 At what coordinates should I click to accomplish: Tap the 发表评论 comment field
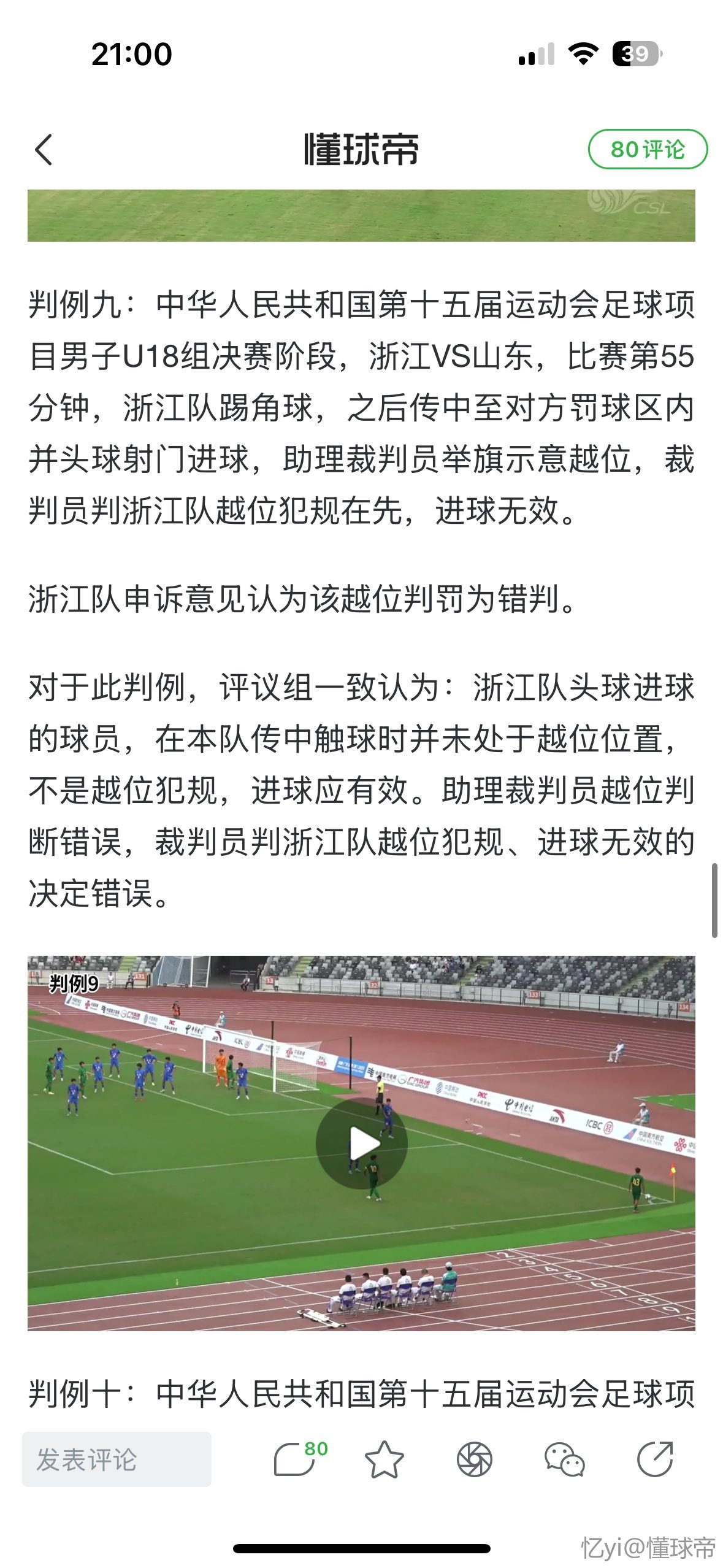117,1459
